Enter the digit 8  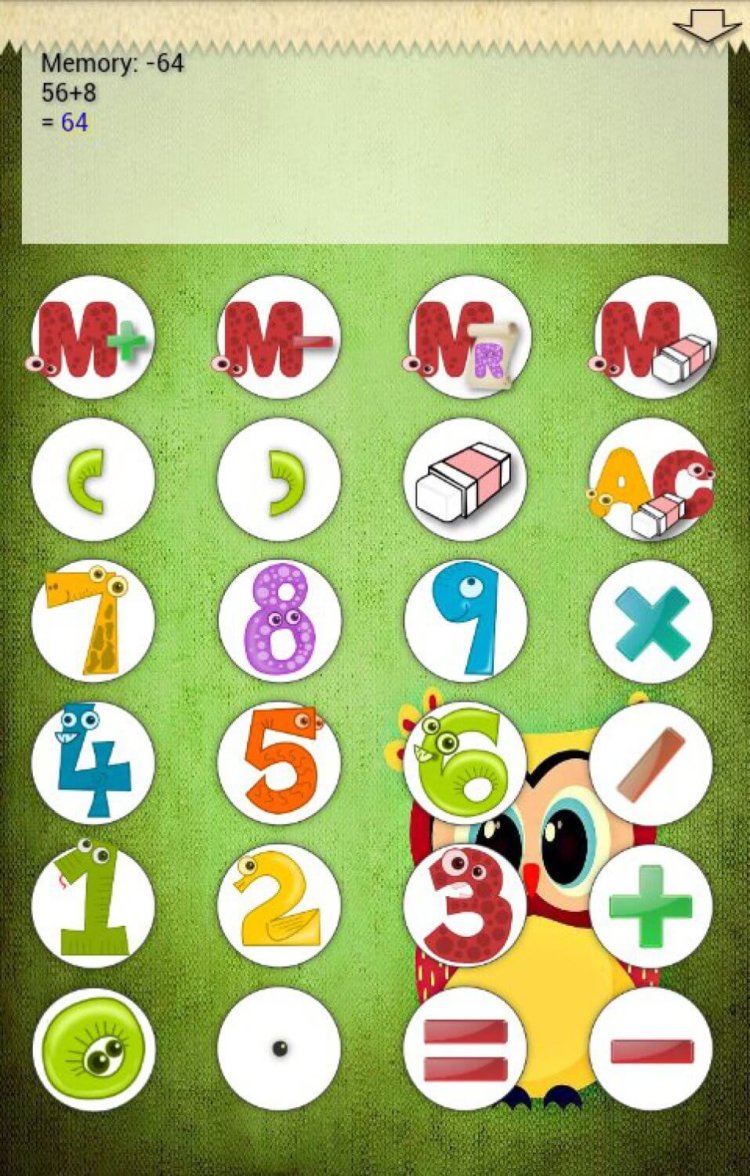[x=279, y=621]
